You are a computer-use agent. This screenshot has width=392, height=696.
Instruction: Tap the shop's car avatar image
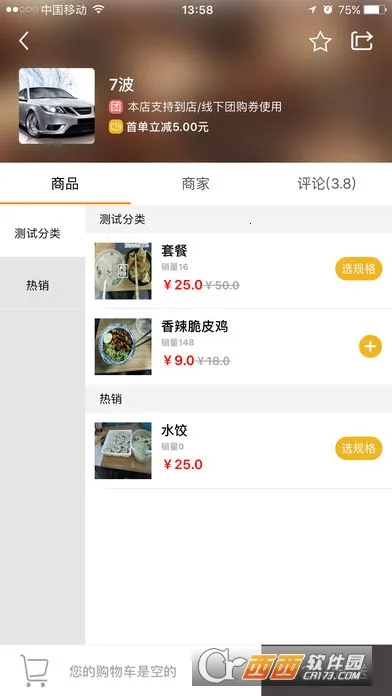[57, 106]
